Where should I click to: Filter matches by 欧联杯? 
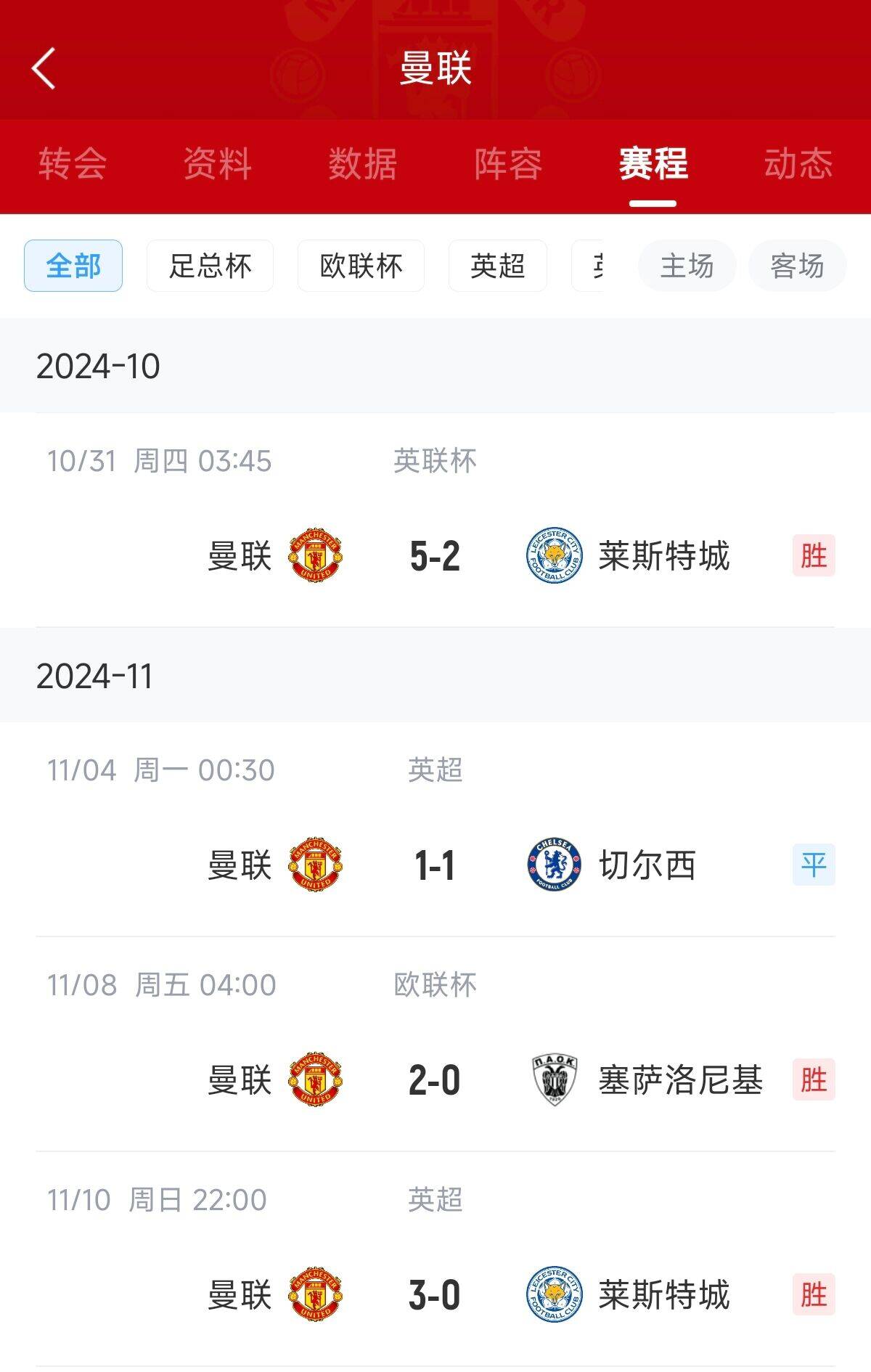click(x=361, y=266)
